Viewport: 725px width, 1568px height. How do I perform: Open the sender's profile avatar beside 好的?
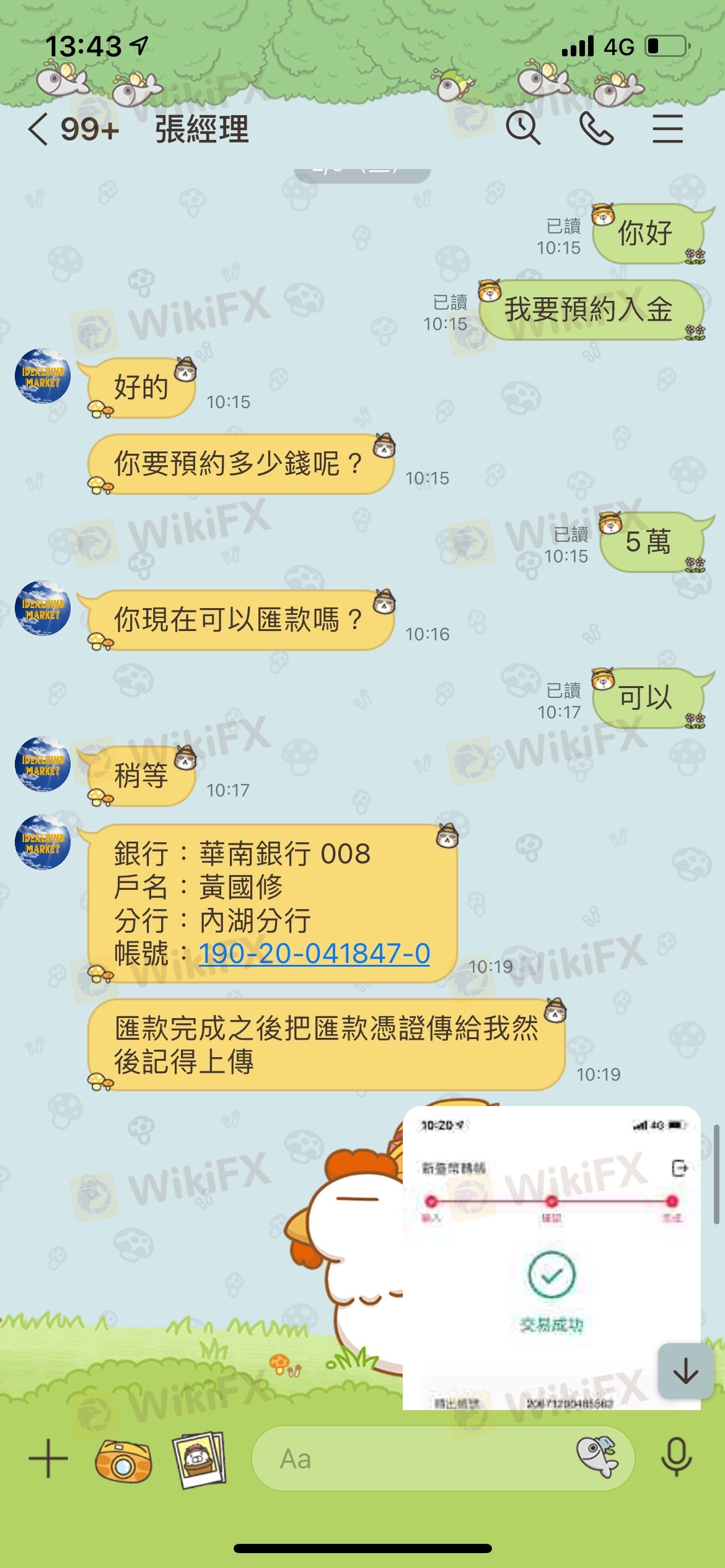pos(42,376)
